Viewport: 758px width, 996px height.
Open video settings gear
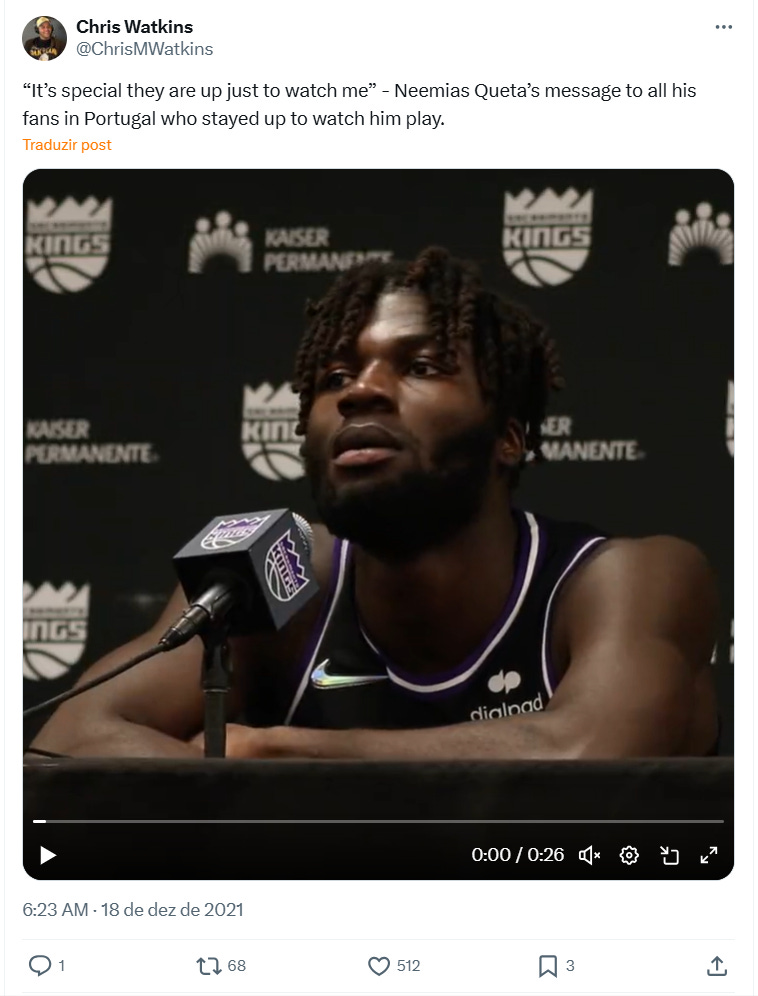(629, 855)
